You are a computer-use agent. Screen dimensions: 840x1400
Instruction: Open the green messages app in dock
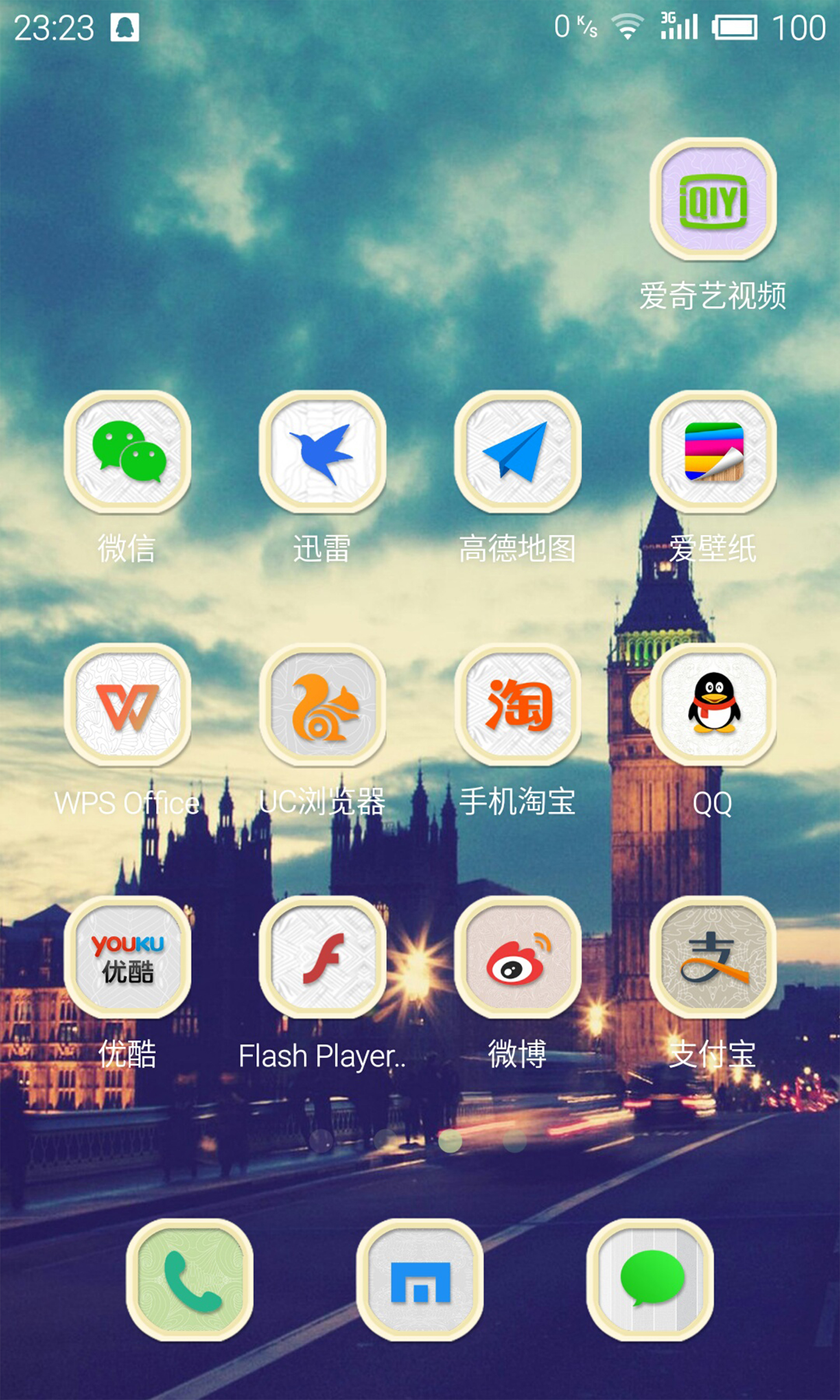pos(650,1280)
